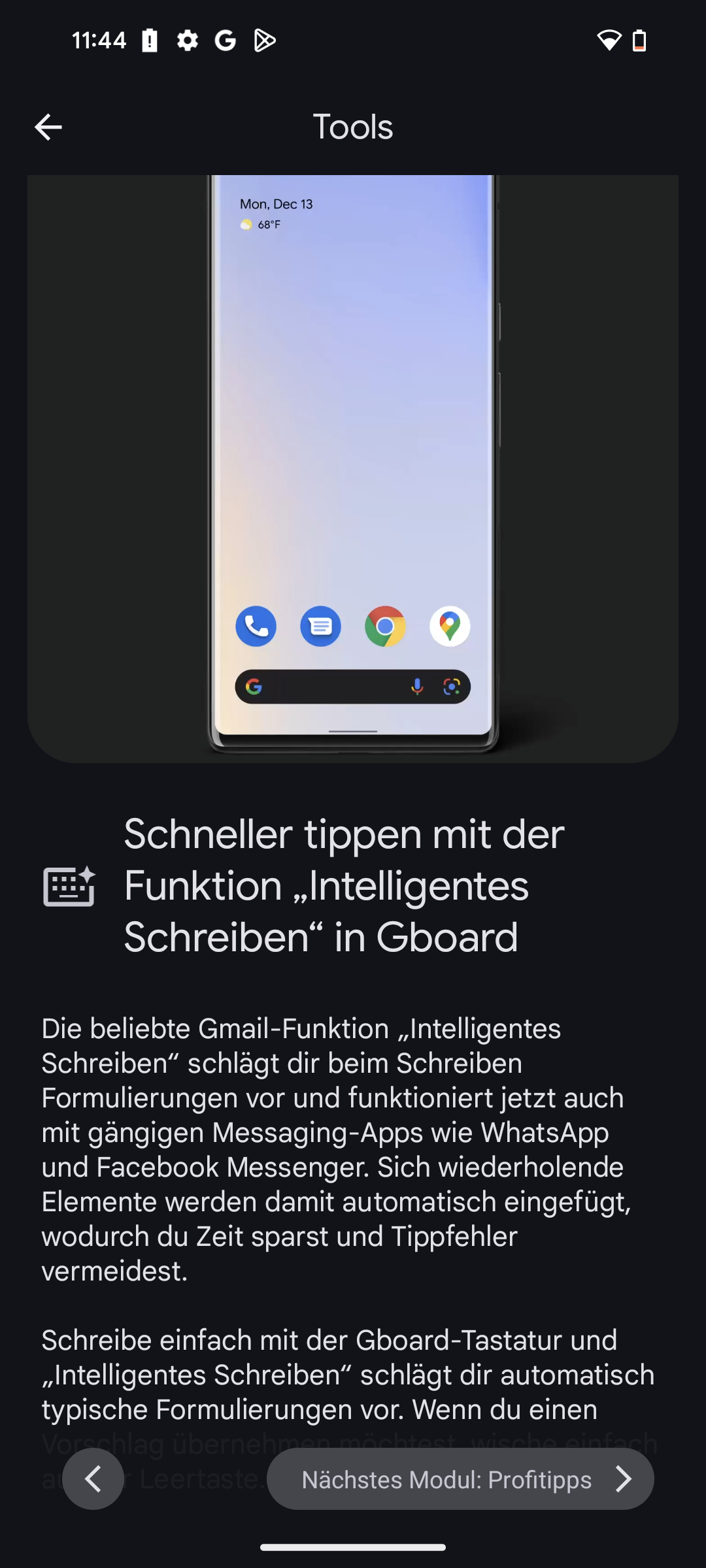Go to the previous tip page

pos(93,1478)
